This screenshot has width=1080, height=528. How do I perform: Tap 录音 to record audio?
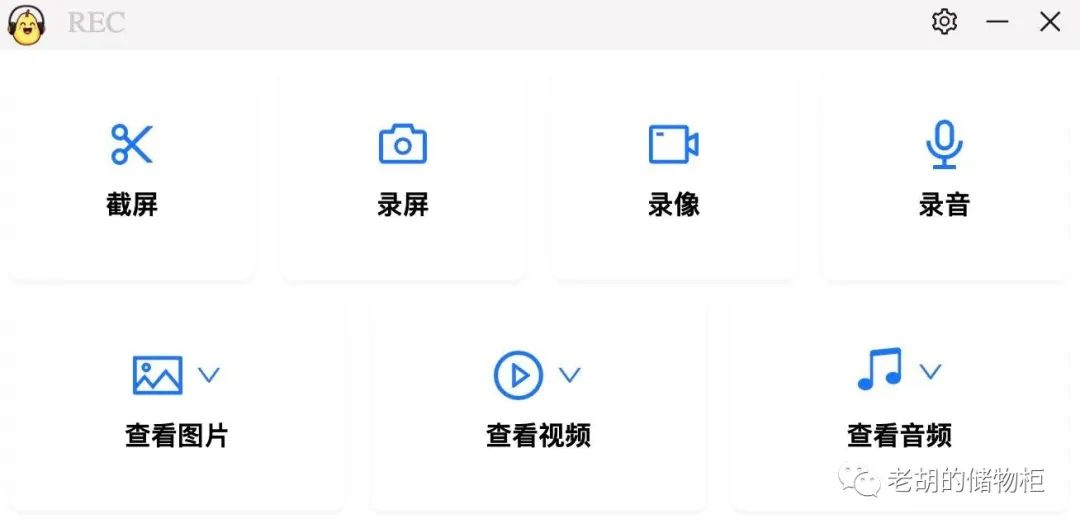944,172
